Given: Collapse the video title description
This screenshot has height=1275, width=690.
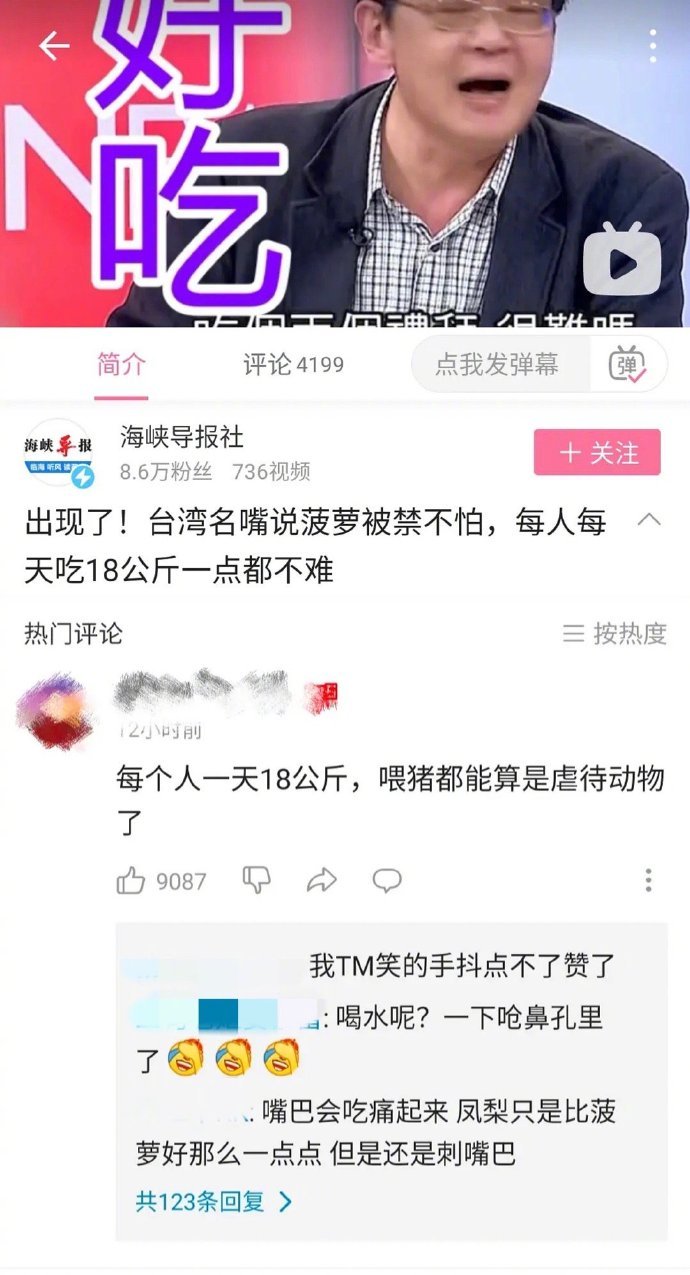Looking at the screenshot, I should click(x=649, y=520).
